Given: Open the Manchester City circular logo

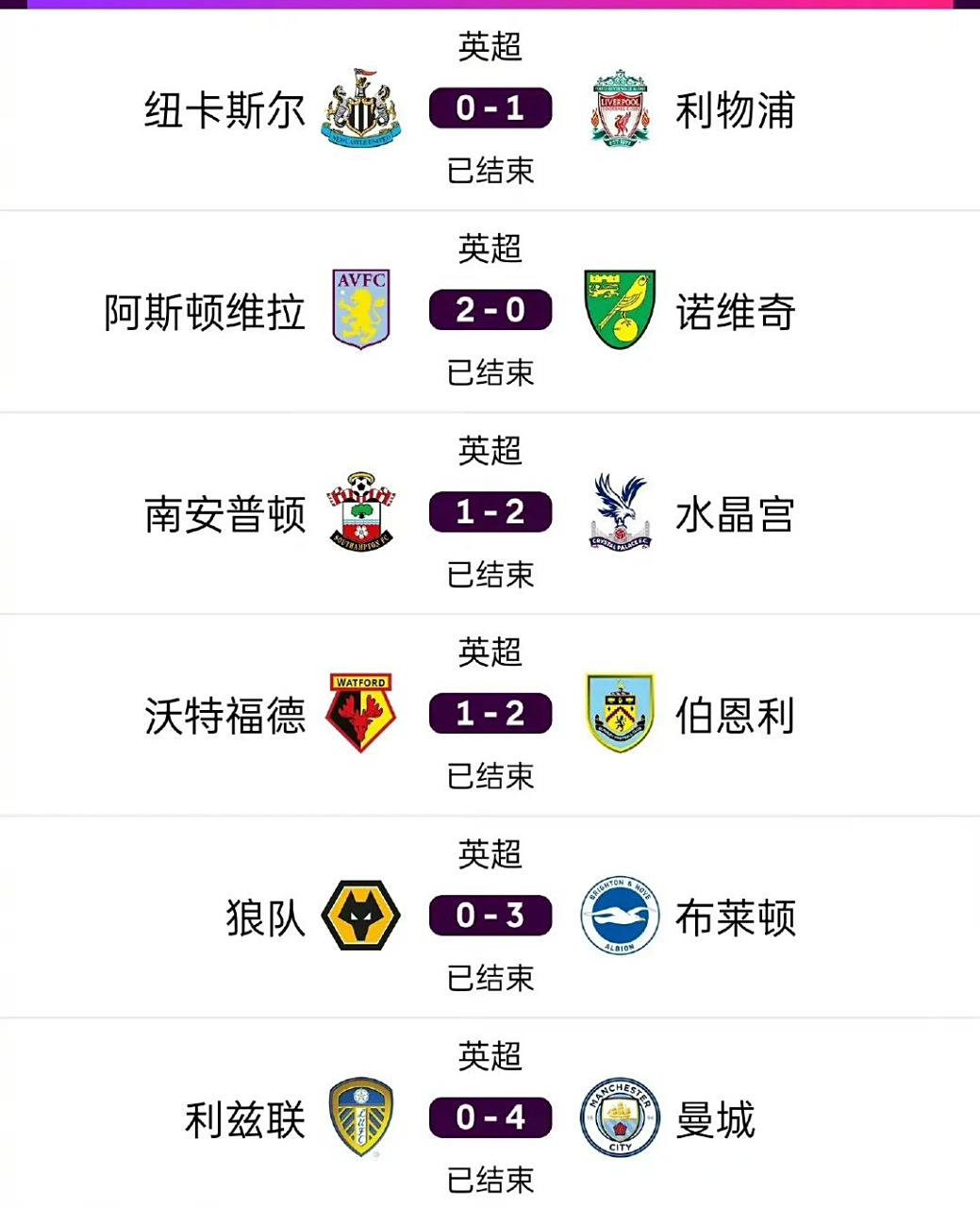Looking at the screenshot, I should (x=621, y=1116).
